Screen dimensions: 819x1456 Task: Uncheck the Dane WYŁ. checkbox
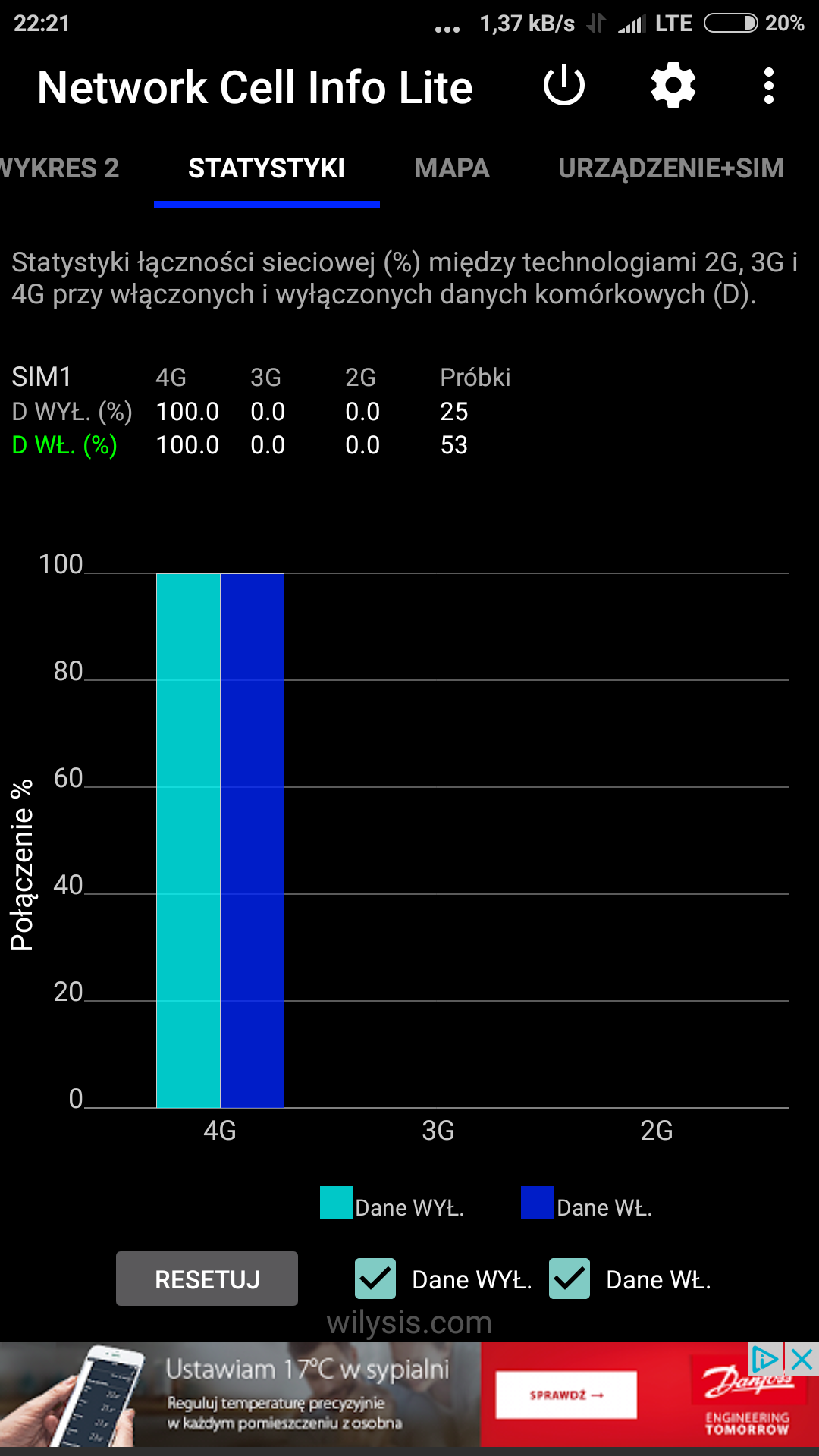[375, 1279]
